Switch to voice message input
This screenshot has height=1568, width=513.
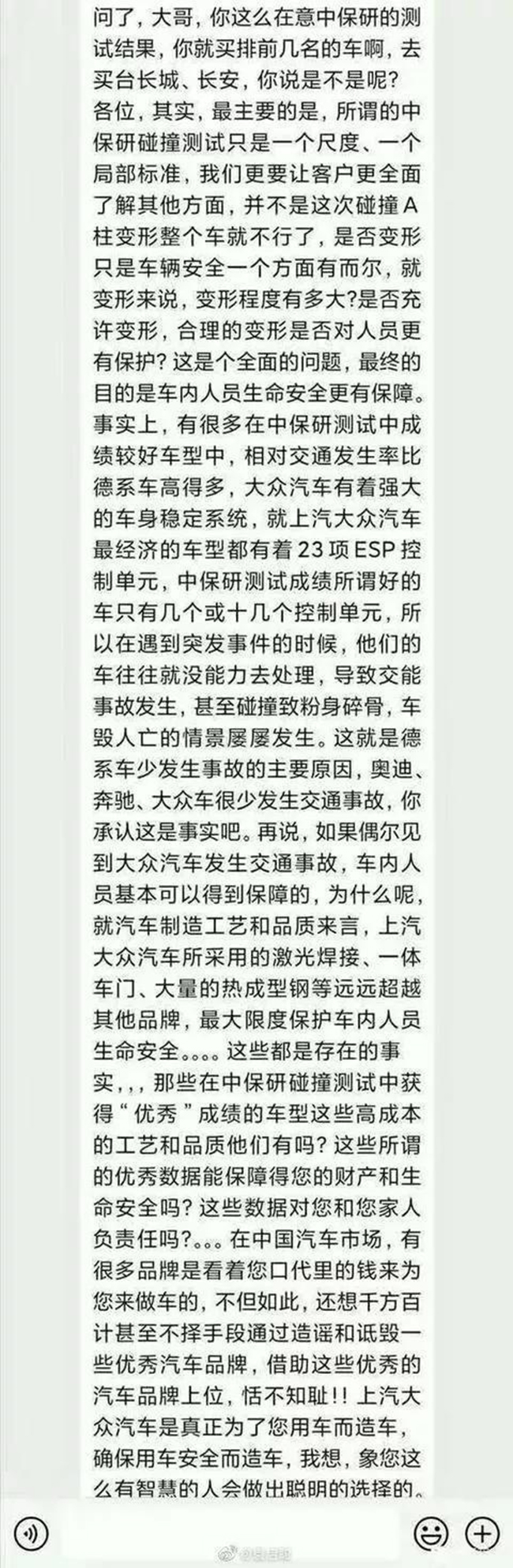point(32,1511)
